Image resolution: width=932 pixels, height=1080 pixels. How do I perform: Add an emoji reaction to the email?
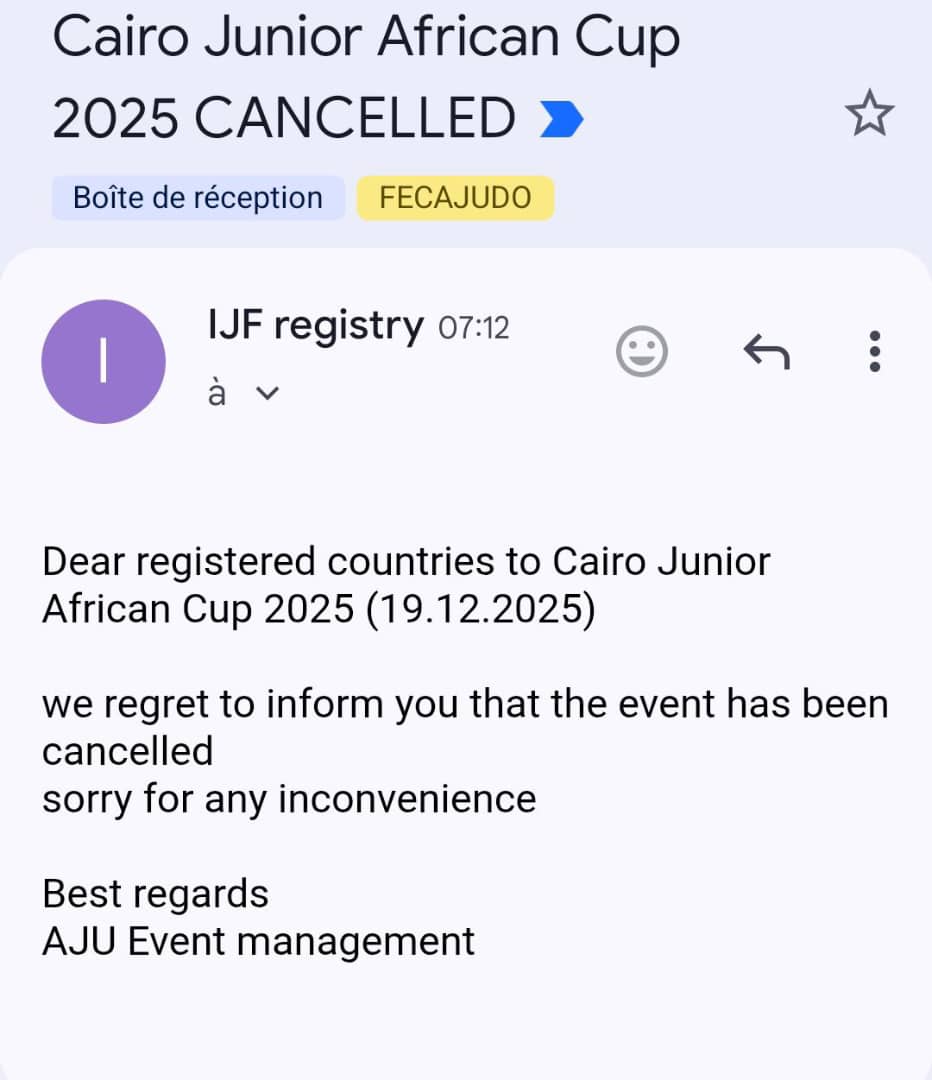641,351
